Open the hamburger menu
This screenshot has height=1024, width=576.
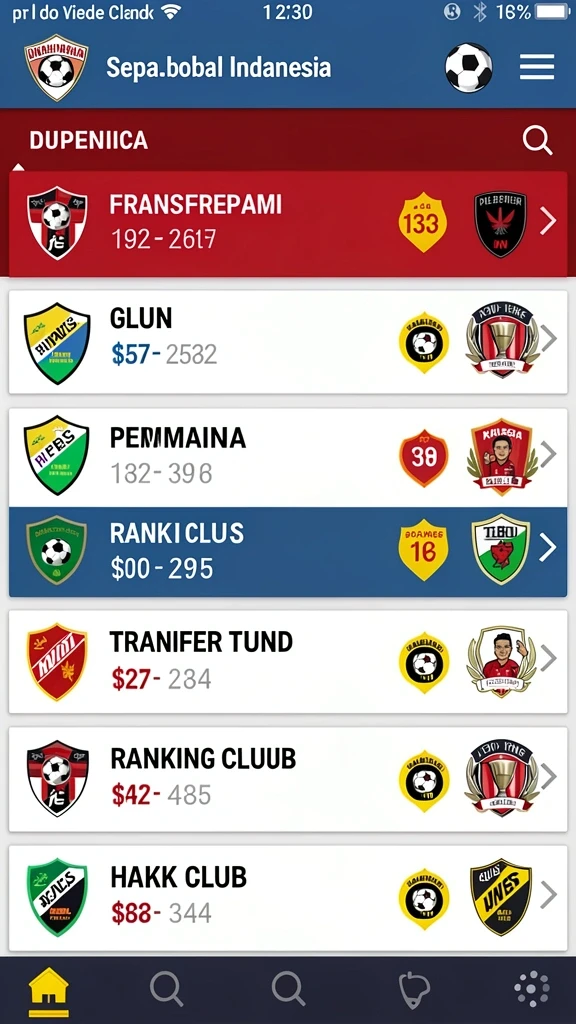[537, 67]
